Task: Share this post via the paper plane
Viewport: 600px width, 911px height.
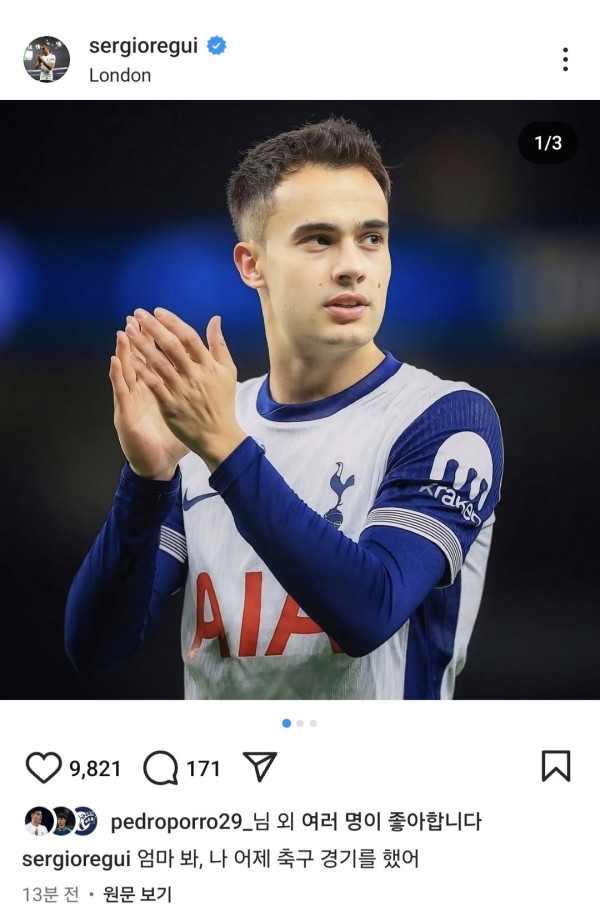Action: [x=260, y=767]
